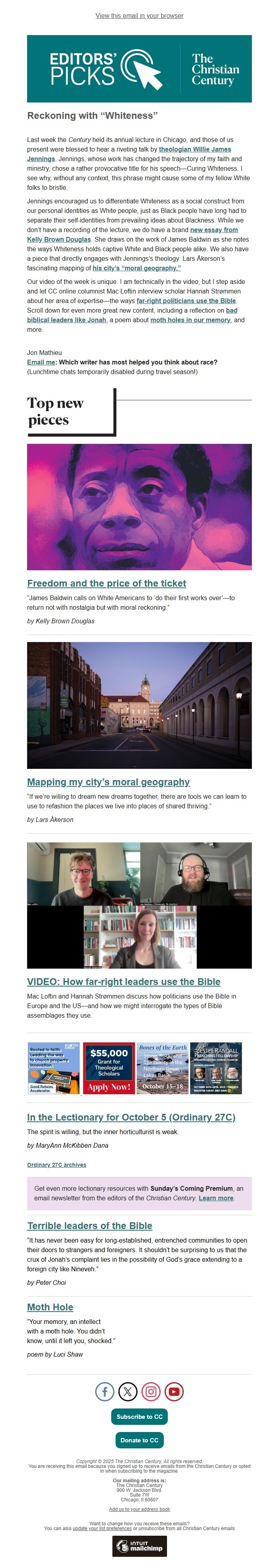Viewport: 279px width, 1568px height.
Task: View the Ordinary 27C archives
Action: pos(57,1164)
